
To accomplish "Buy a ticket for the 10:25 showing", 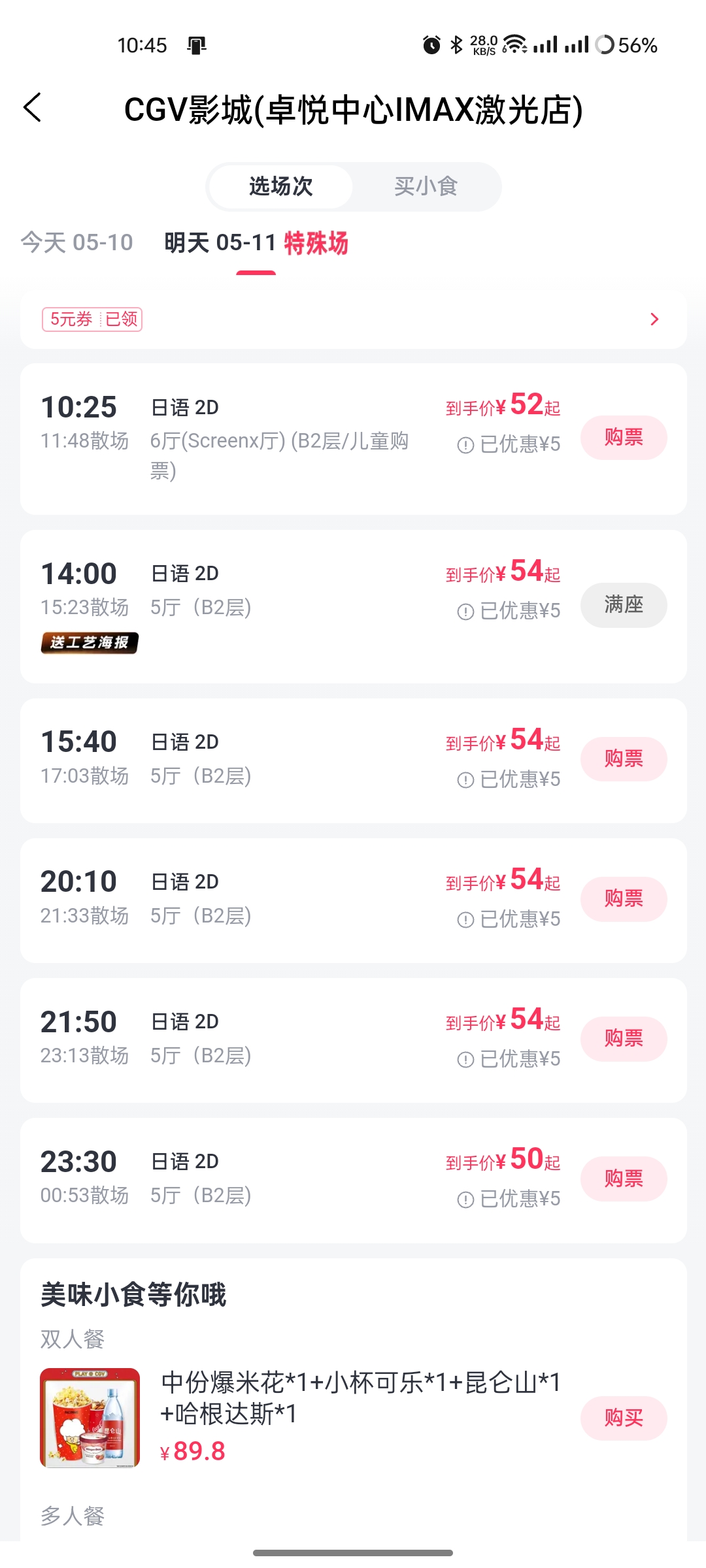I will click(623, 438).
